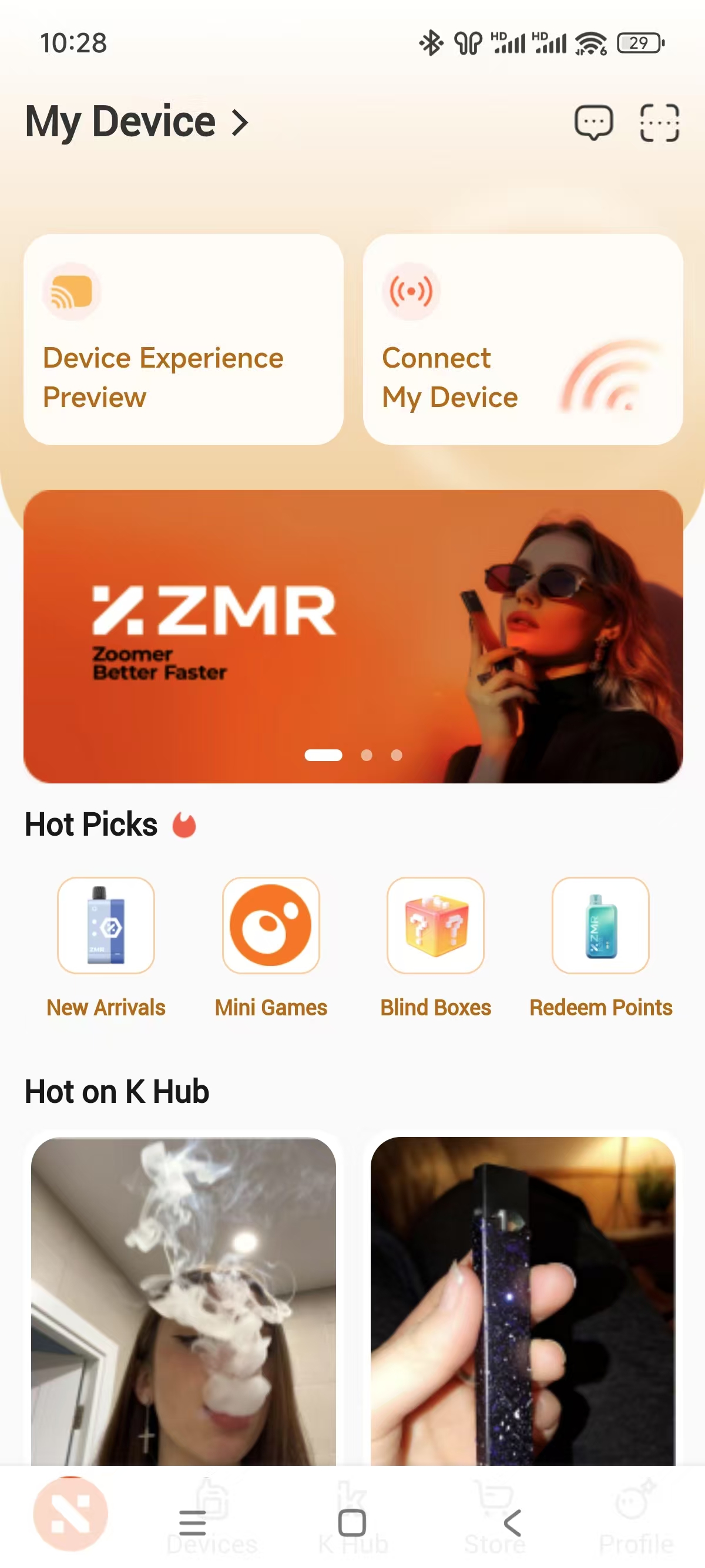This screenshot has height=1568, width=705.
Task: Select the second banner page dot
Action: [367, 755]
